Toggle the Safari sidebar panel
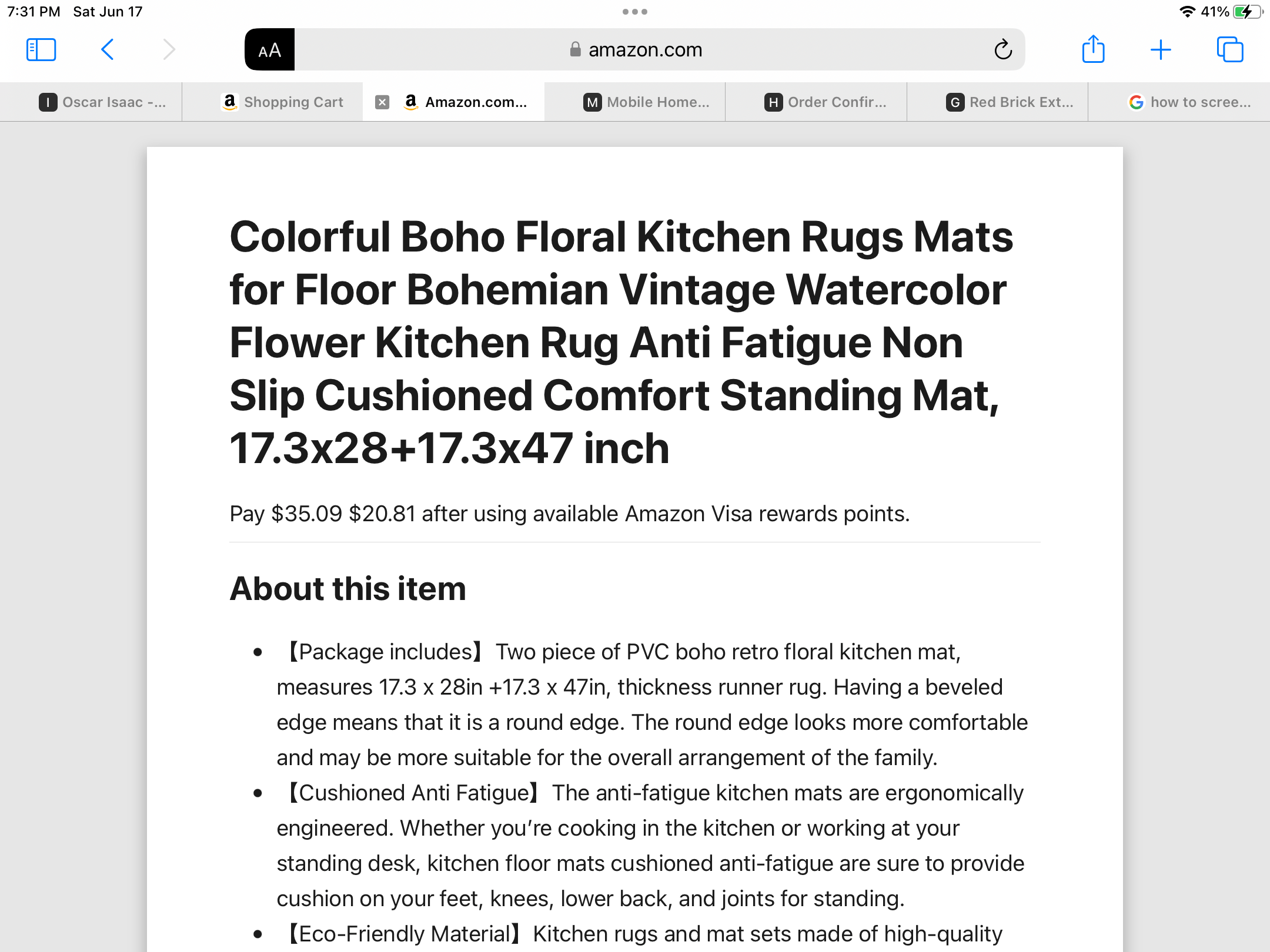 tap(41, 50)
